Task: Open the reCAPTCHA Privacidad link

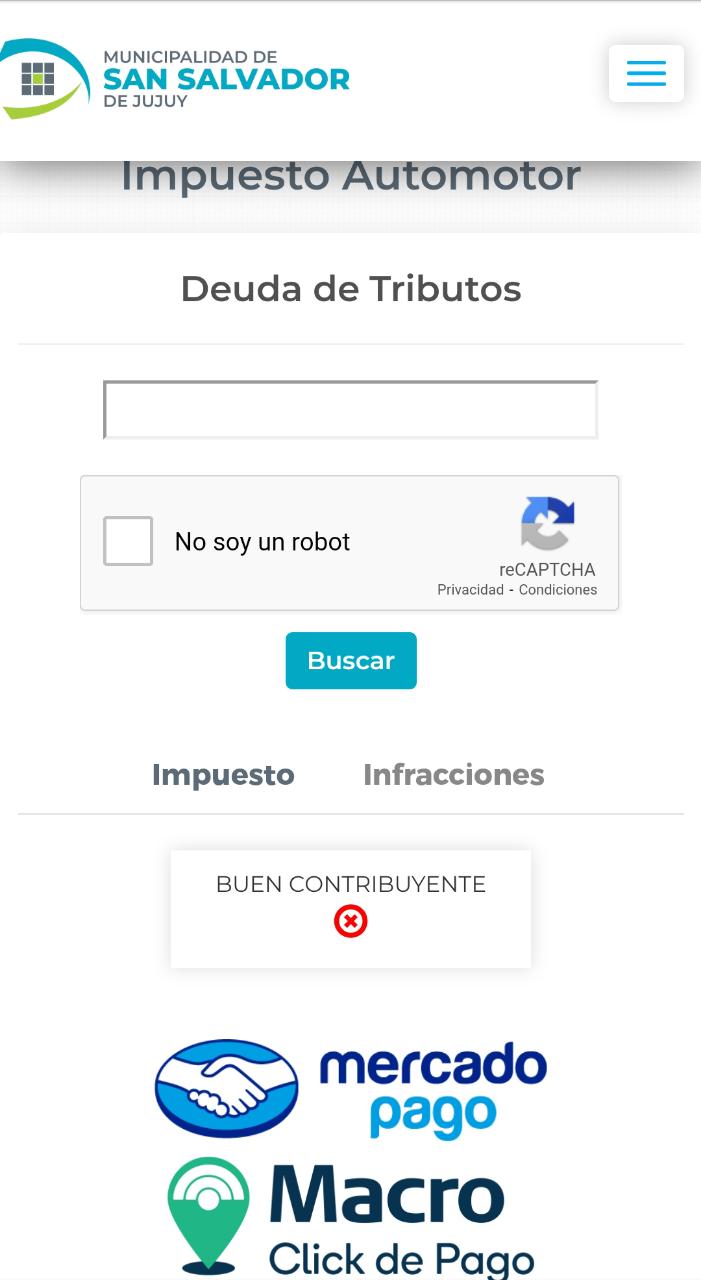Action: coord(470,590)
